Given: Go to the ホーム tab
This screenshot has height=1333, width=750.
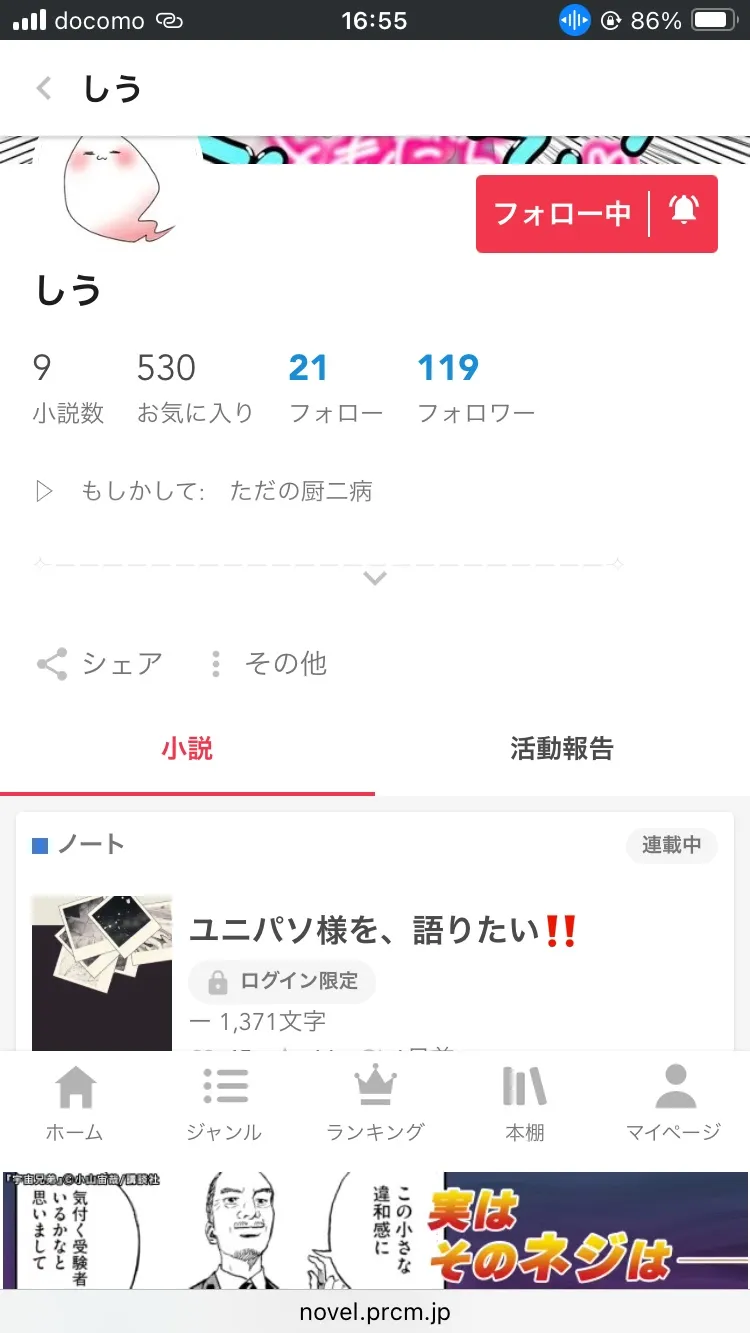Looking at the screenshot, I should (75, 1103).
